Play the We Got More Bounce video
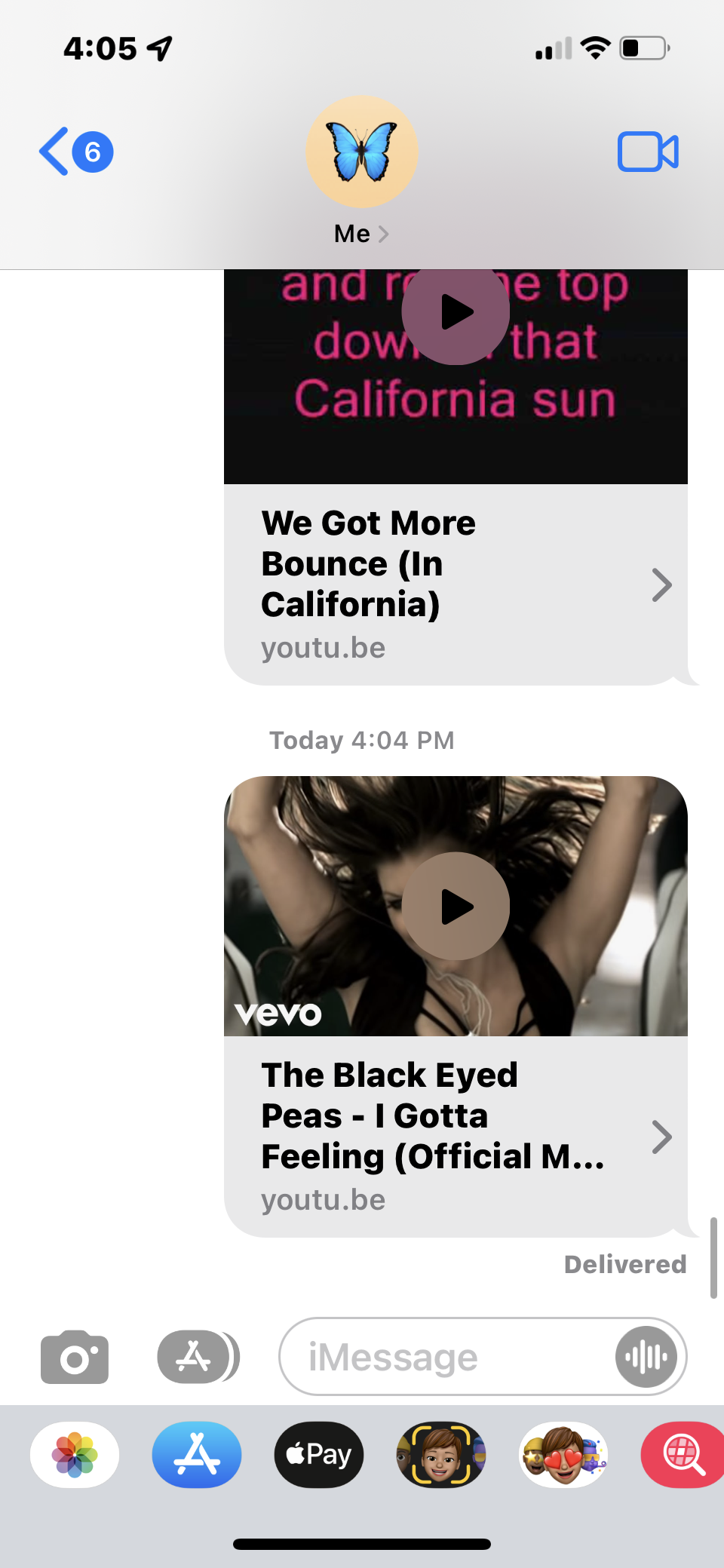This screenshot has height=1568, width=724. coord(456,312)
